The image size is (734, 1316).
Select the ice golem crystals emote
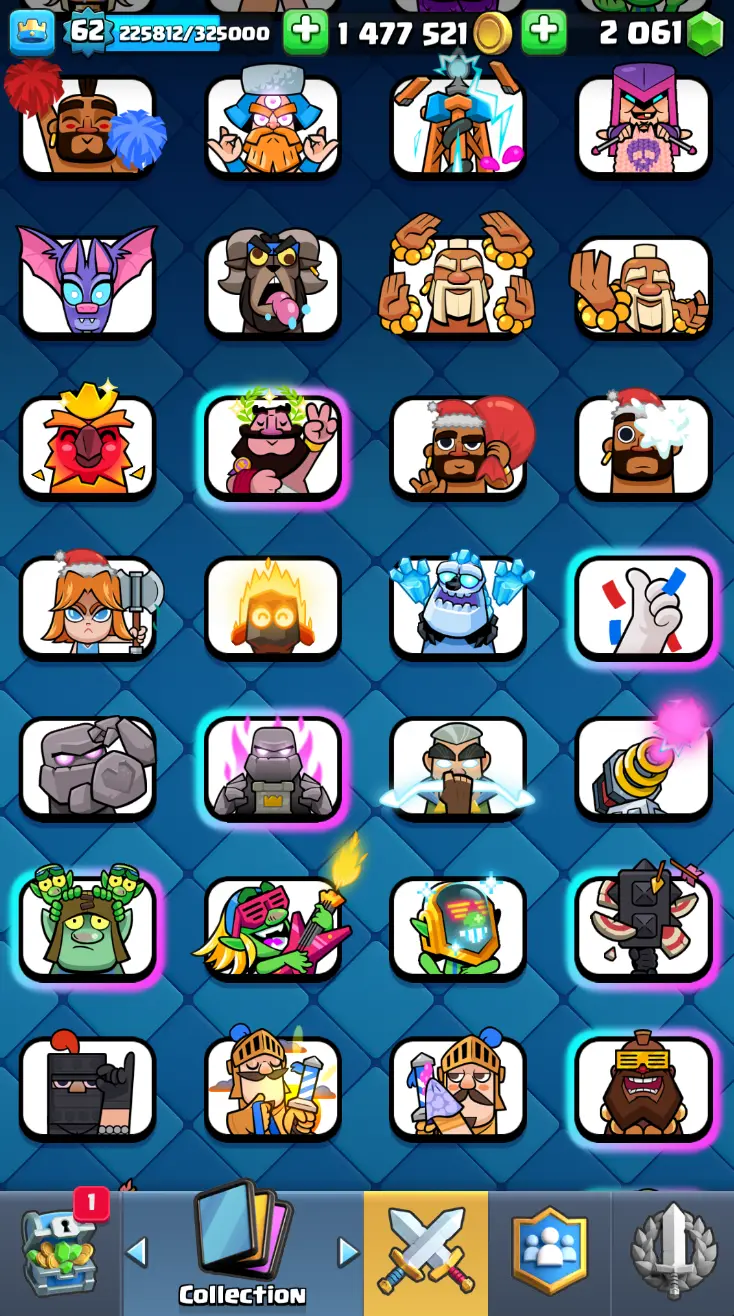458,607
